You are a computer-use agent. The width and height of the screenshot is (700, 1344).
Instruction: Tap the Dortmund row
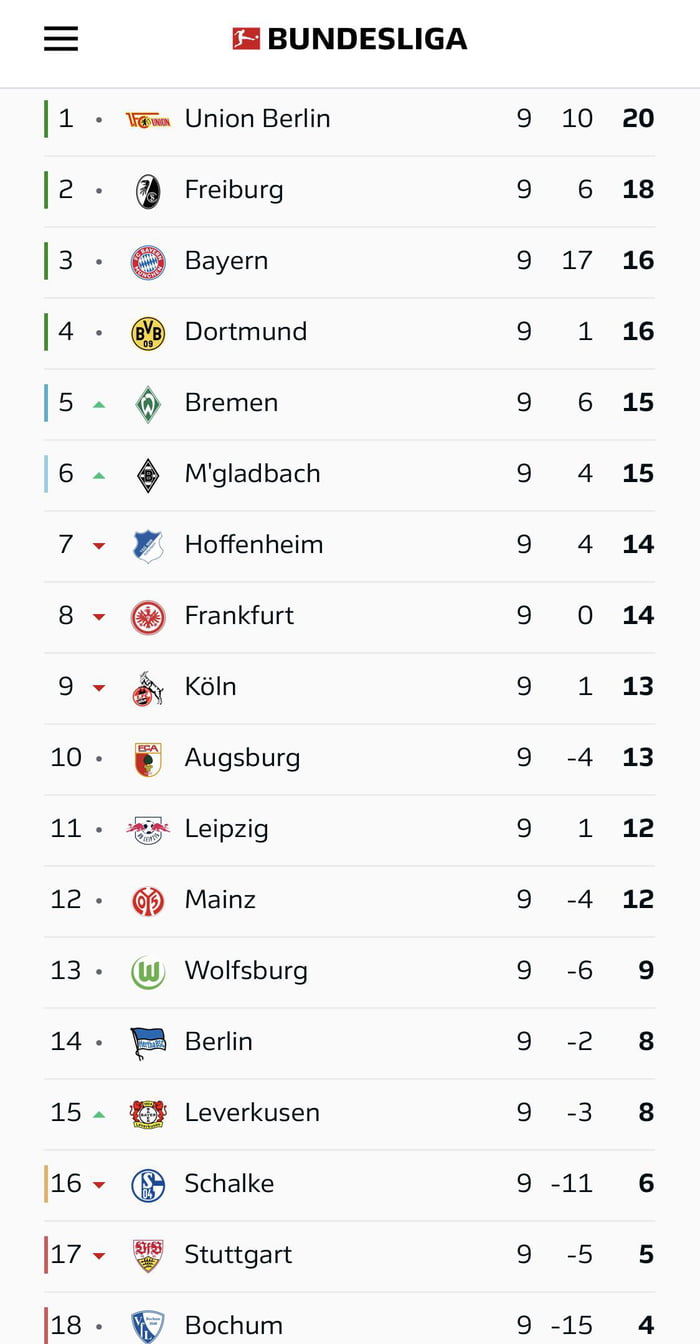click(350, 332)
